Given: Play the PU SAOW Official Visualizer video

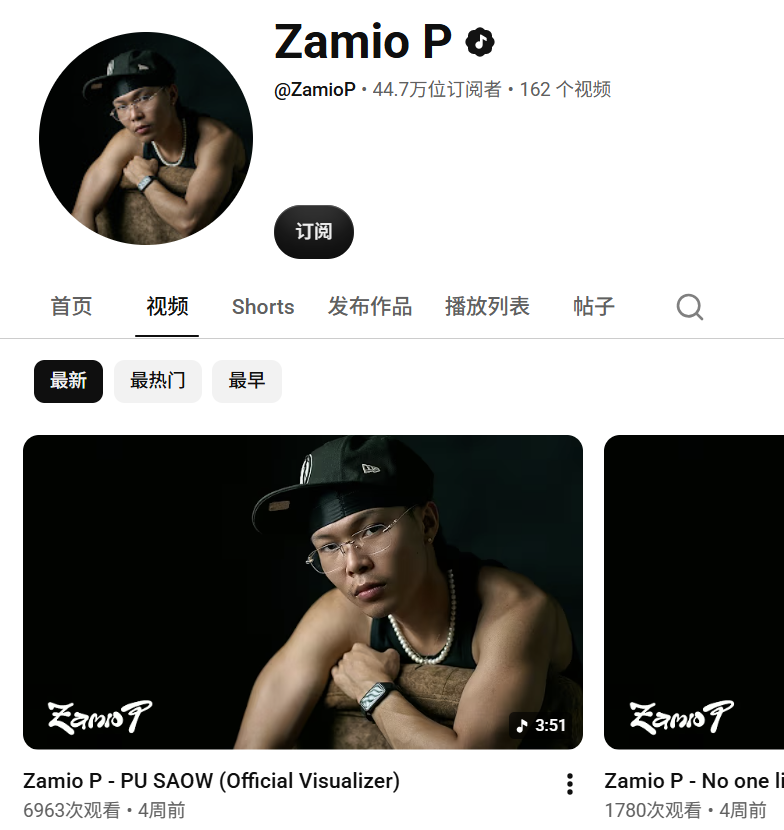Looking at the screenshot, I should (x=303, y=592).
